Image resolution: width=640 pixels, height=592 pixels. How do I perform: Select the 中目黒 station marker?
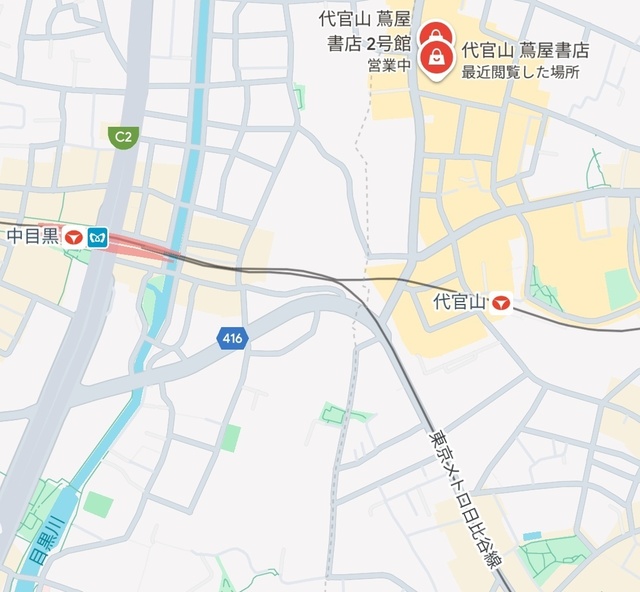tap(74, 237)
